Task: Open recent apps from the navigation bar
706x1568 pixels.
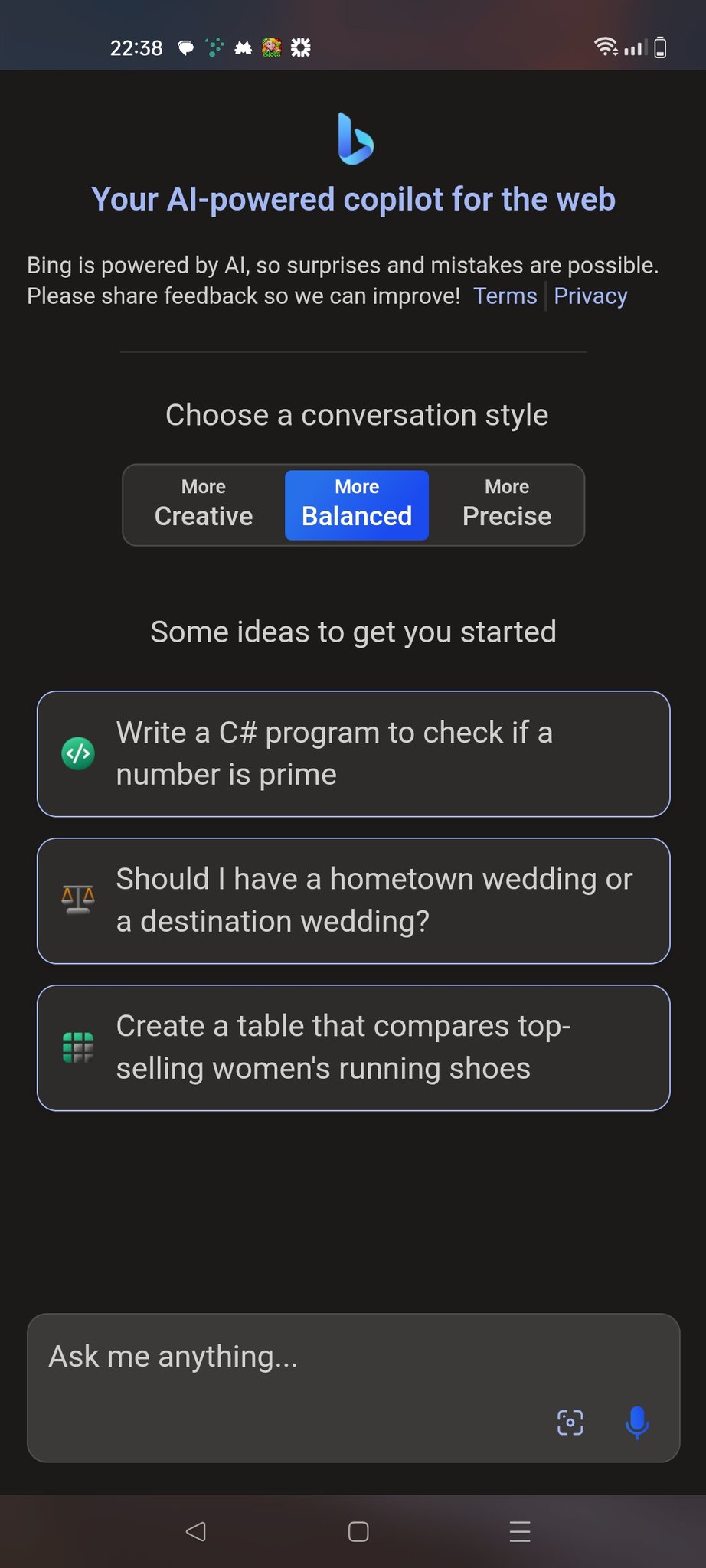Action: 520,1531
